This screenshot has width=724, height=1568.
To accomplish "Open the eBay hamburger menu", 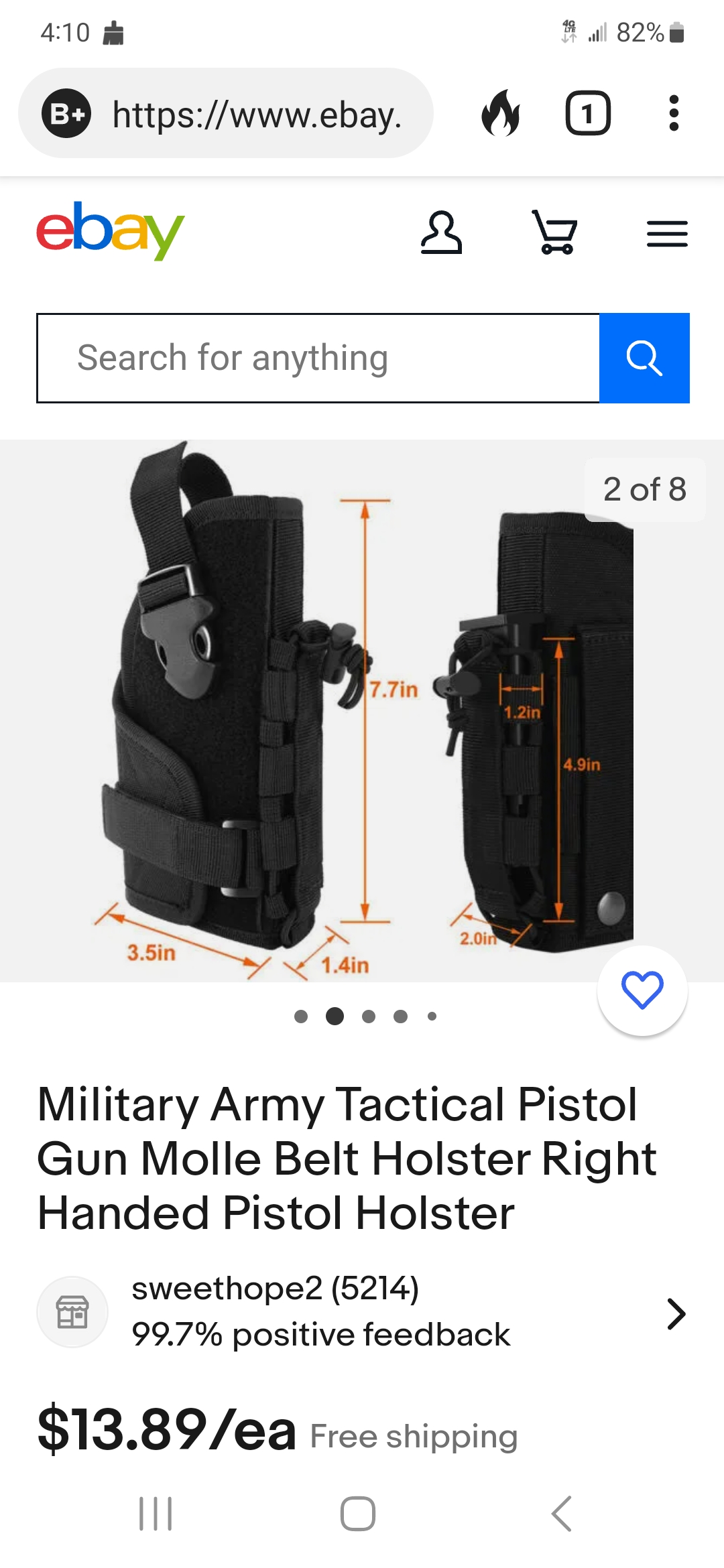I will [667, 234].
